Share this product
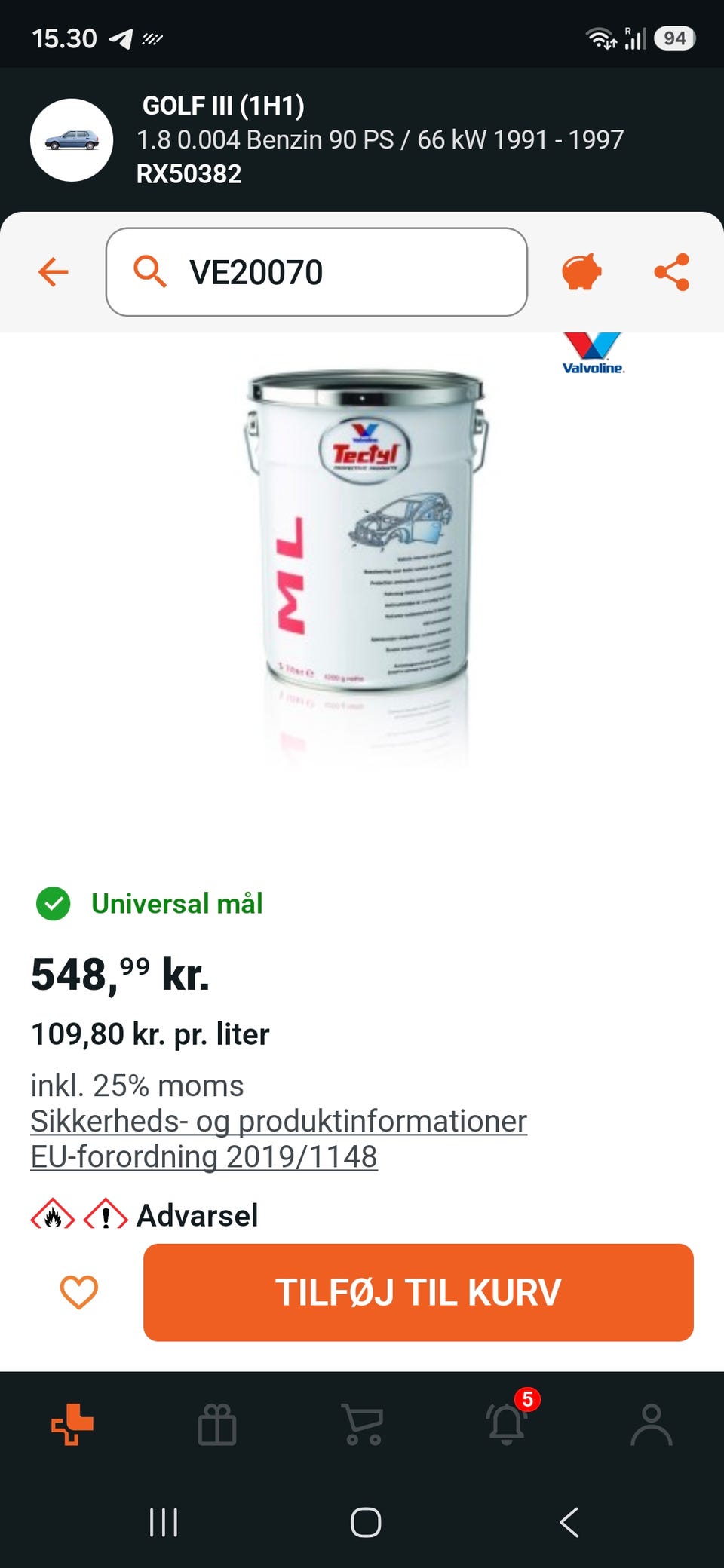 671,272
